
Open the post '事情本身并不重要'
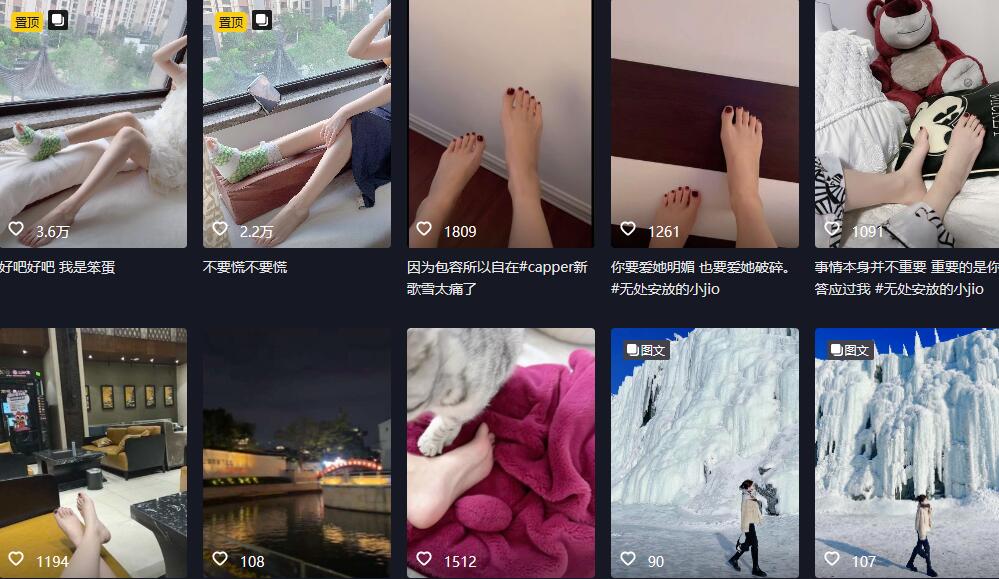click(906, 125)
